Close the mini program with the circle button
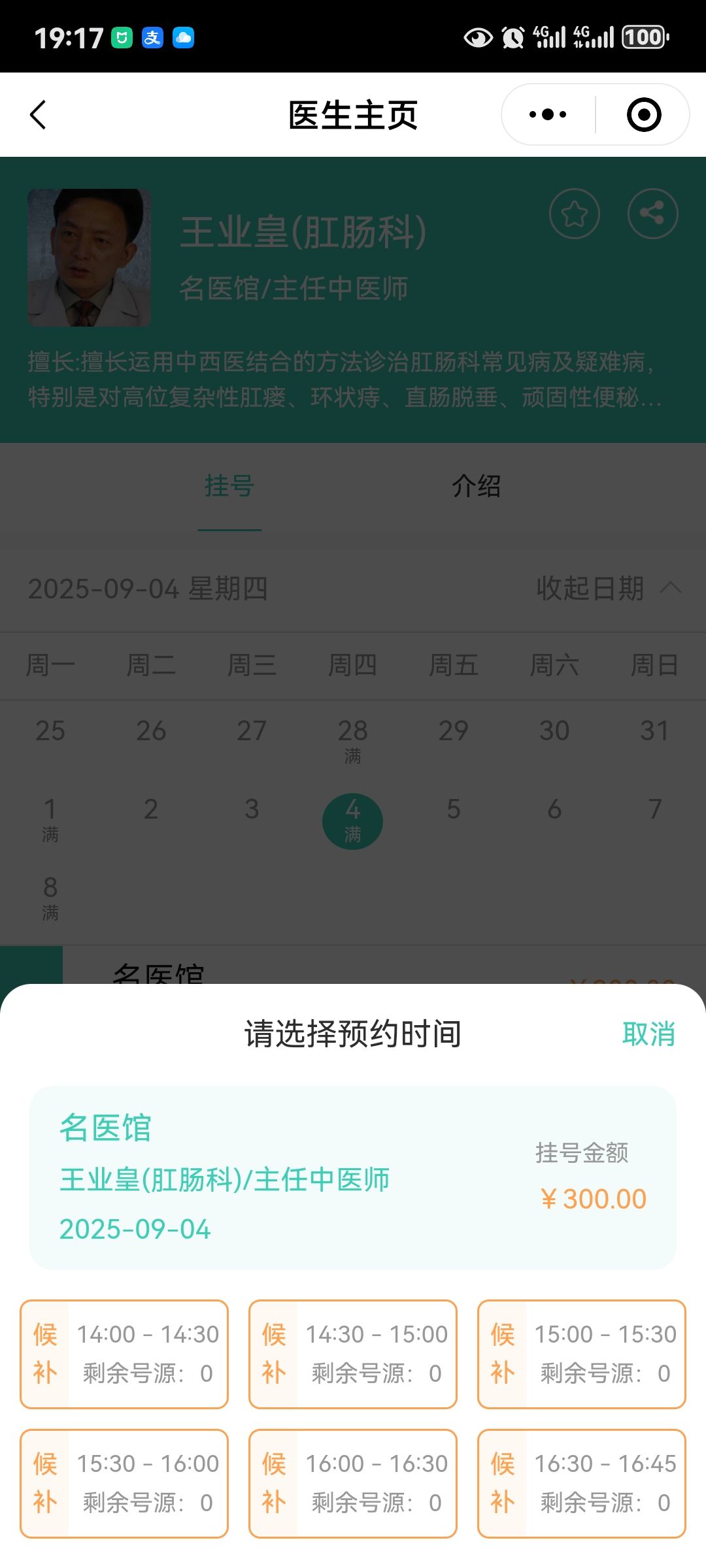 pos(644,115)
